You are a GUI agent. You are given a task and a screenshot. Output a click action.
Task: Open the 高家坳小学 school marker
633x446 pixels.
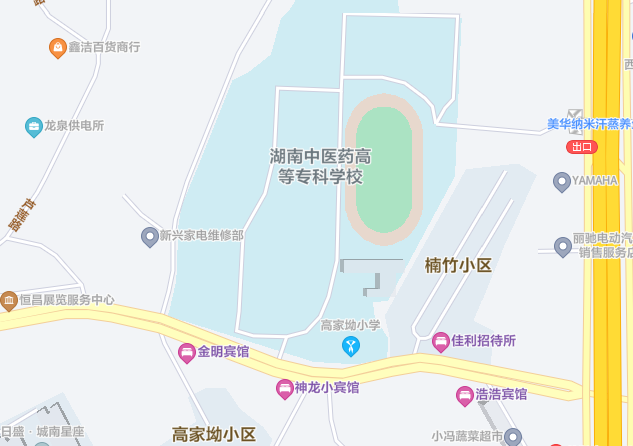point(350,346)
